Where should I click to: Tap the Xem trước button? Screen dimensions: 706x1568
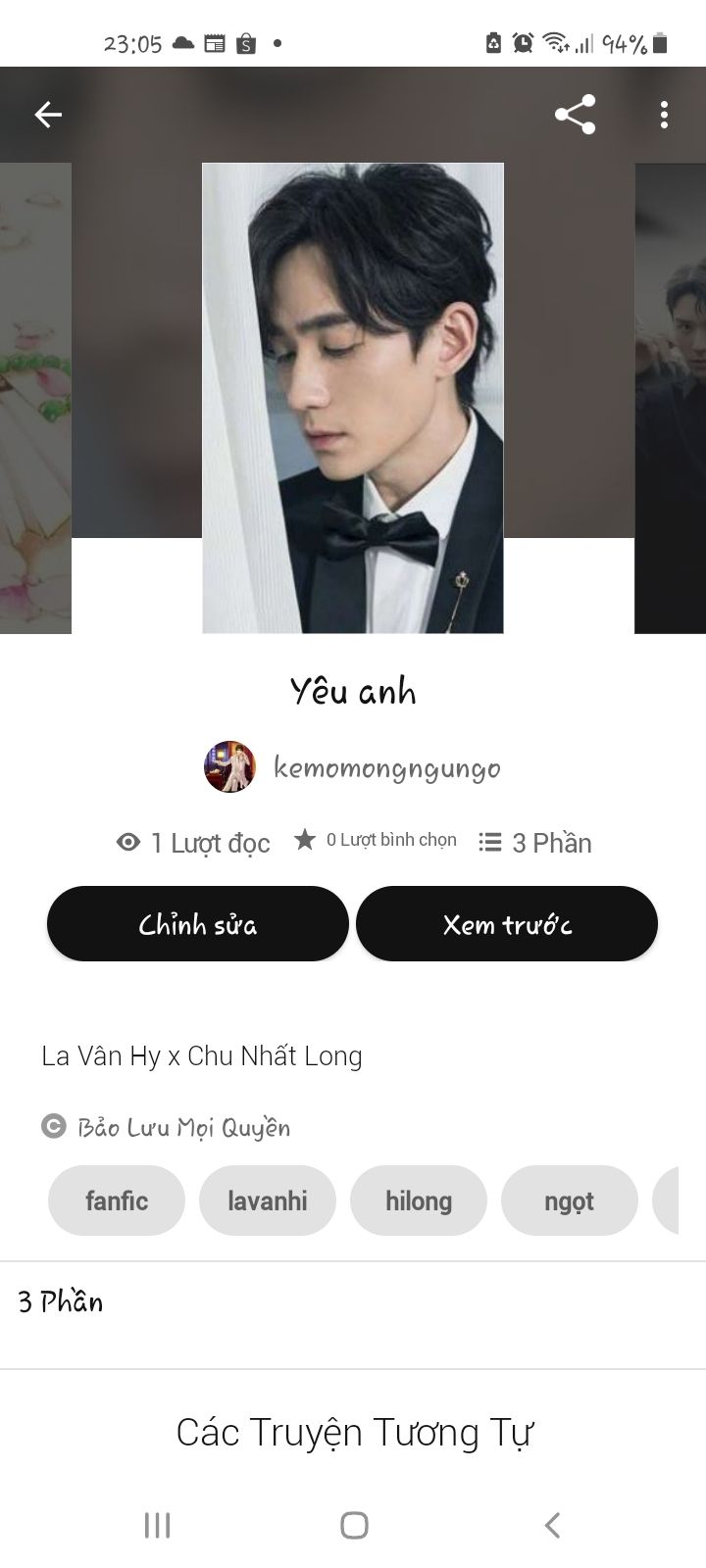point(507,924)
